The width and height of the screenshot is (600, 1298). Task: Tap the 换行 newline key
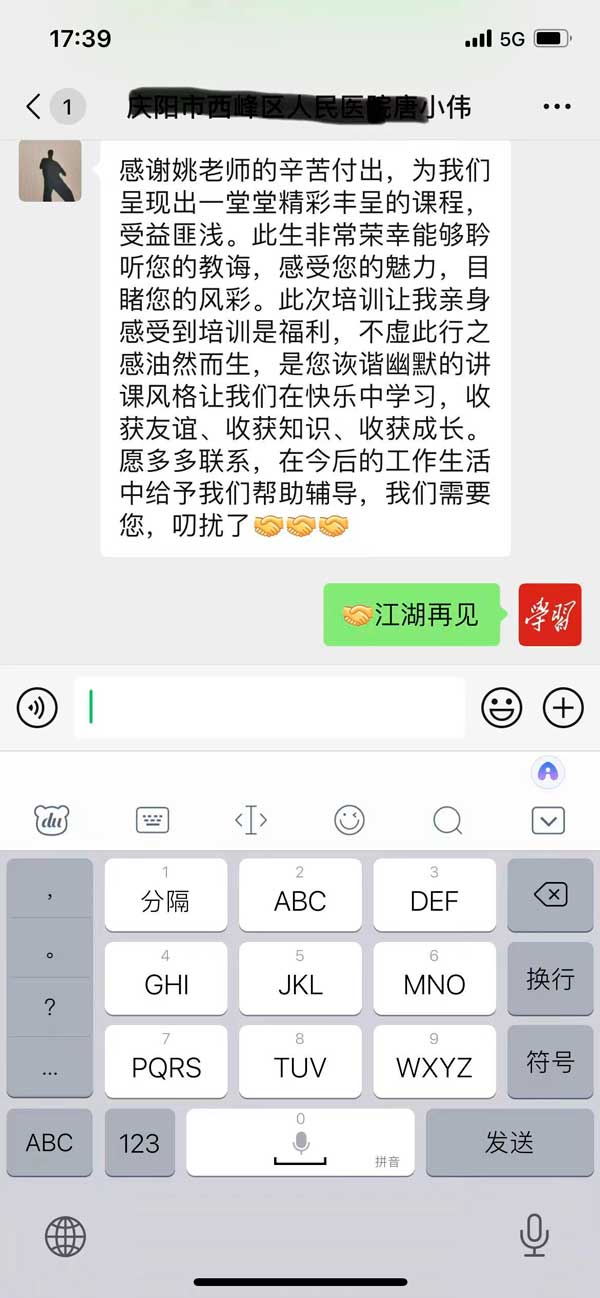point(550,979)
